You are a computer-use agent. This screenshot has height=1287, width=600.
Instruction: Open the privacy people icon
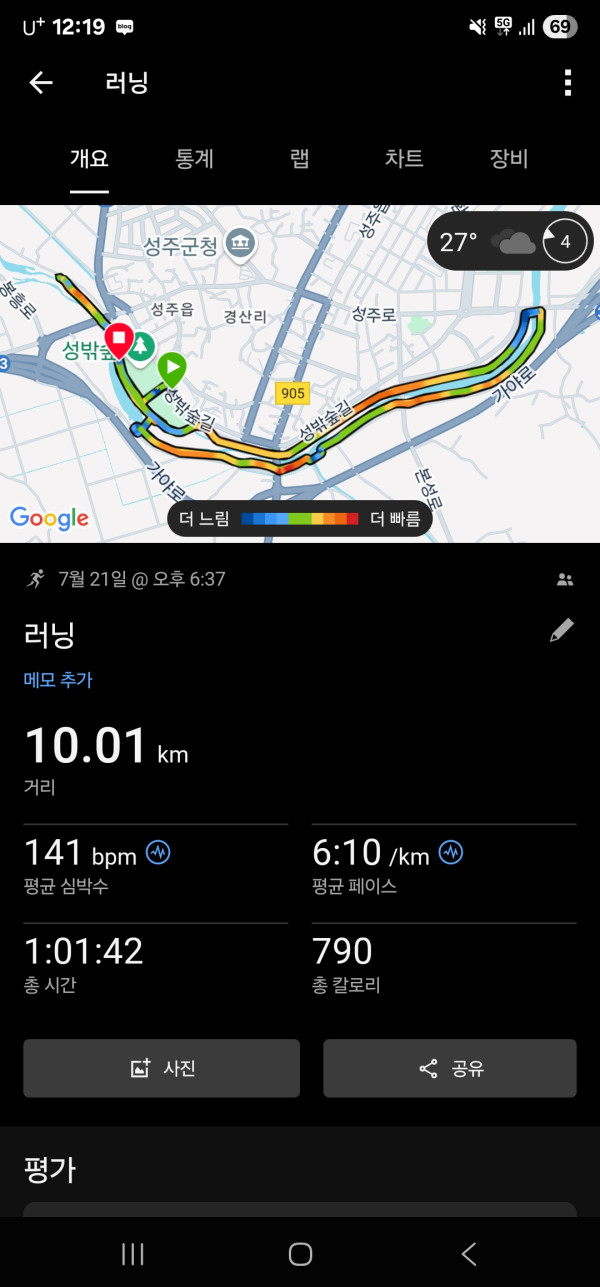click(x=565, y=579)
